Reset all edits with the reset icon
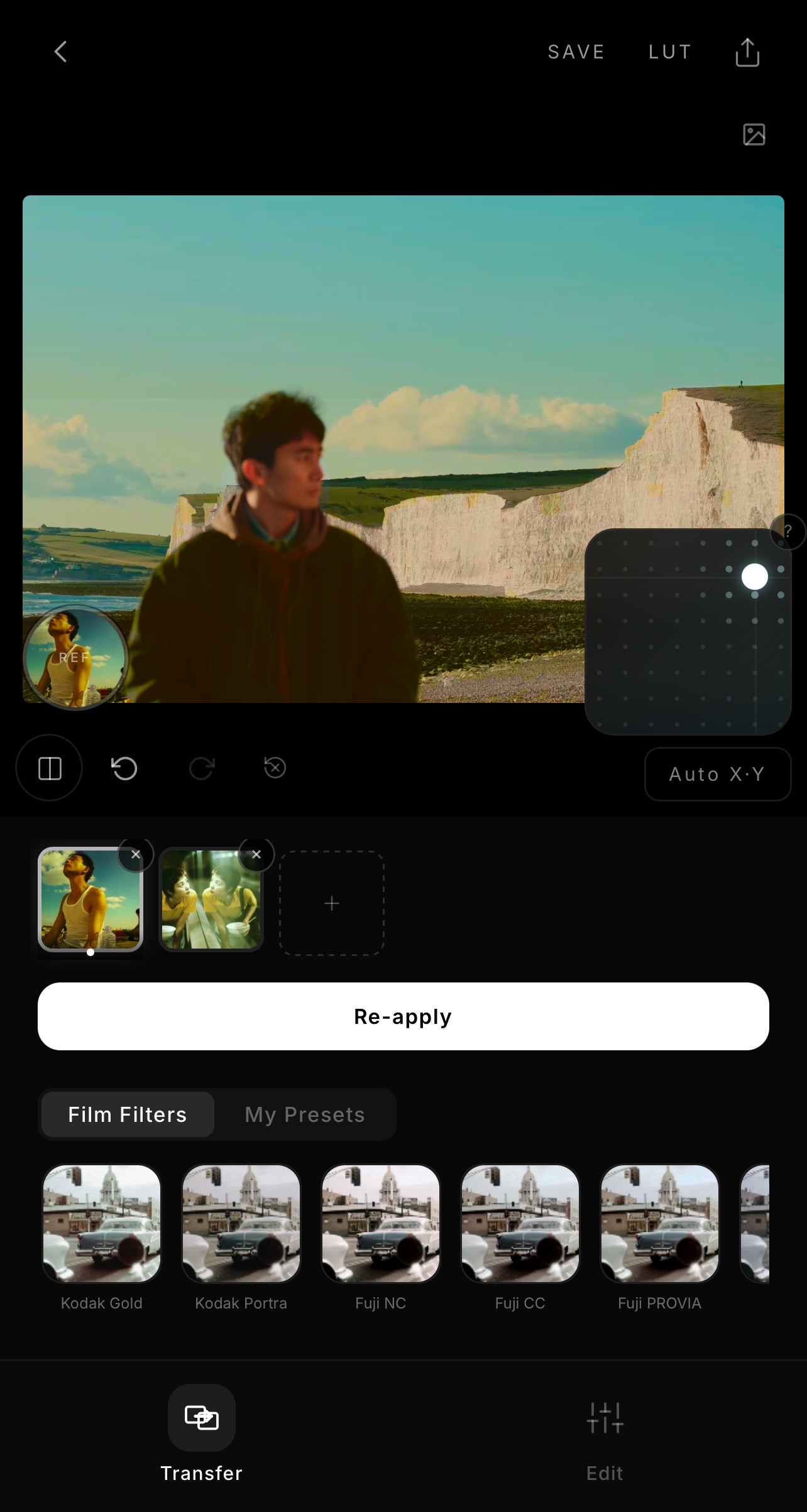This screenshot has height=1512, width=807. point(274,768)
